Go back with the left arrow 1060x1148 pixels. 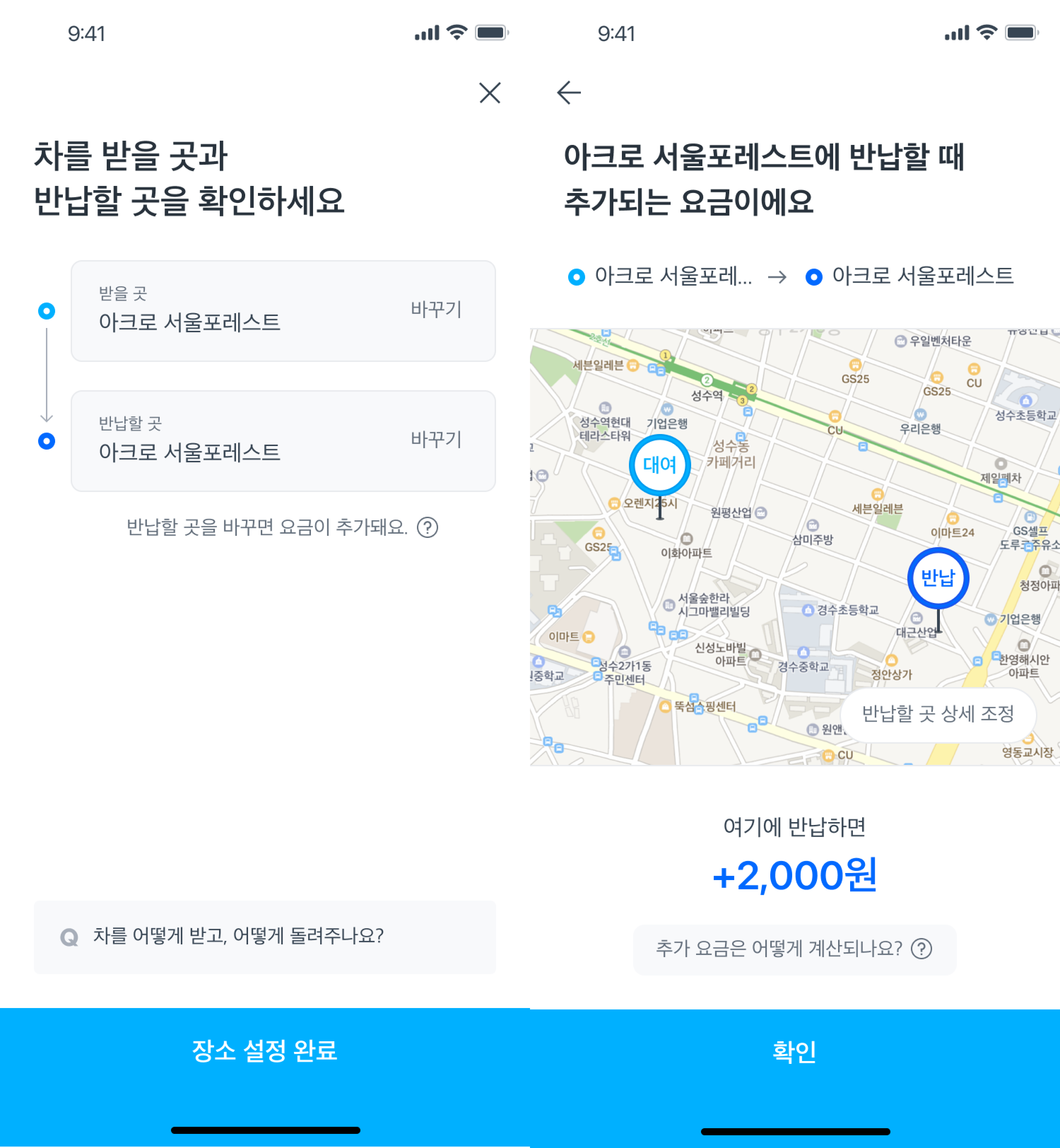coord(569,93)
